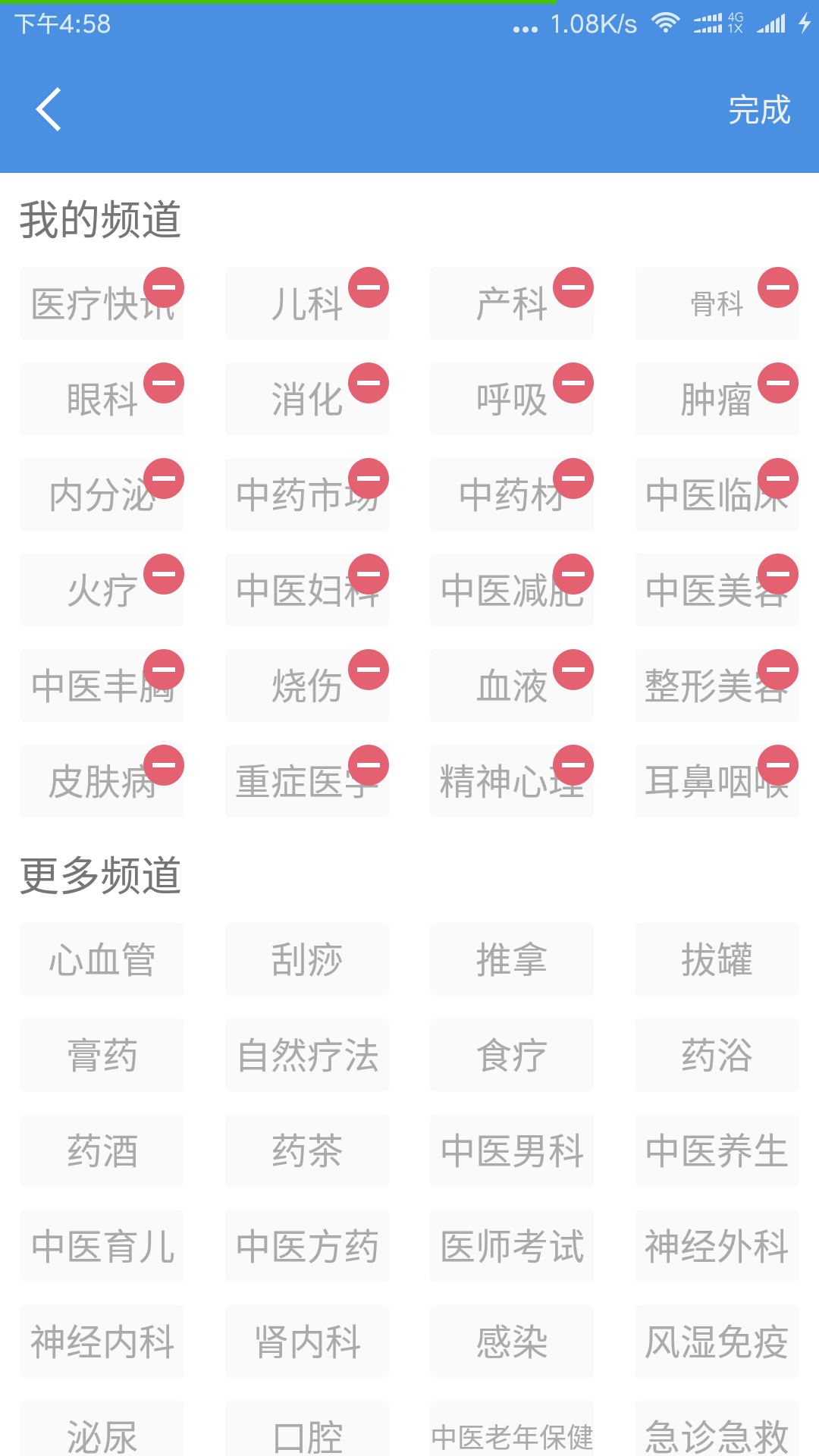This screenshot has width=819, height=1456.
Task: Remove 儿科 from my channels
Action: [369, 288]
